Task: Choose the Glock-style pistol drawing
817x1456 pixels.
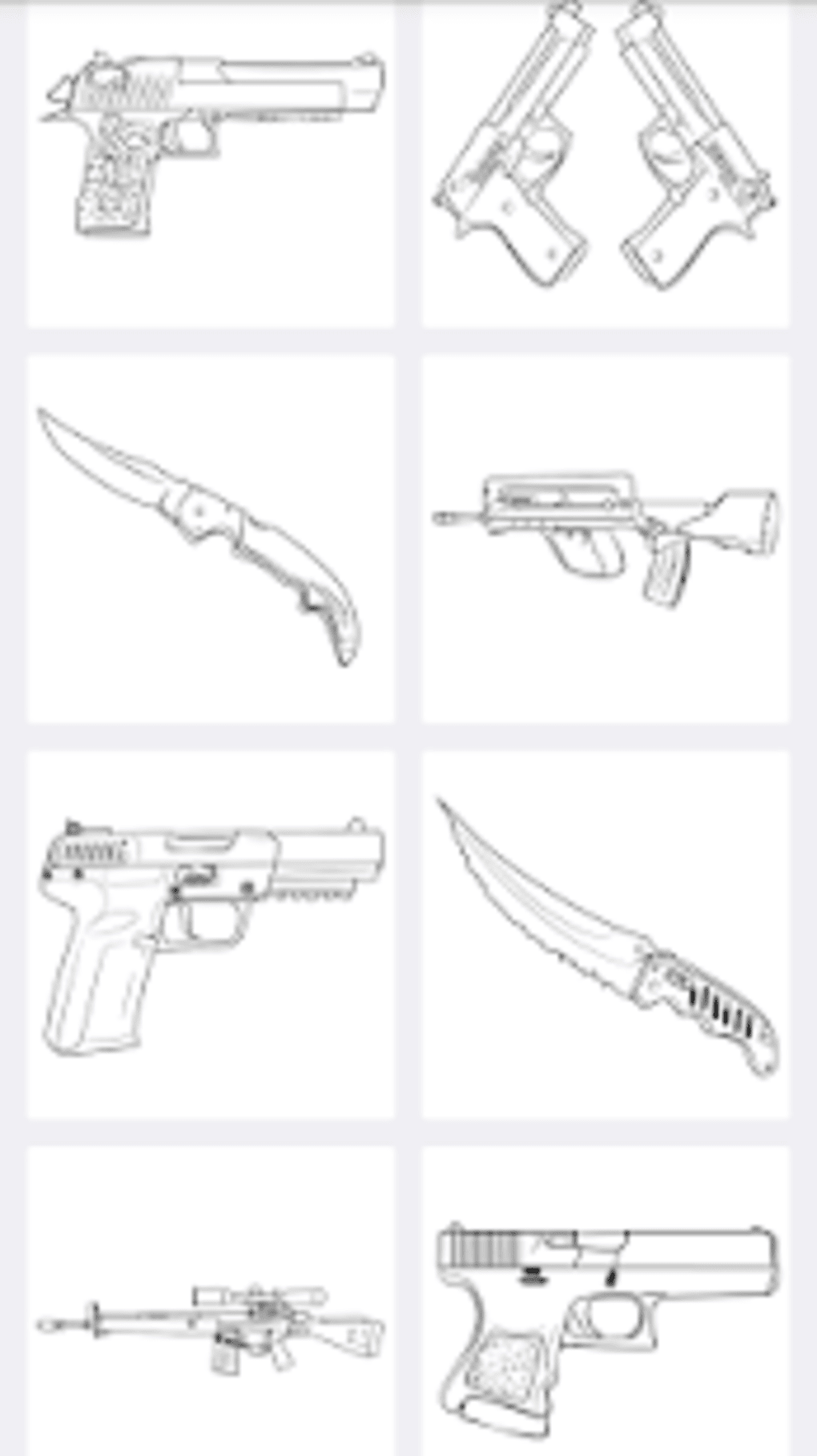Action: (x=606, y=1301)
